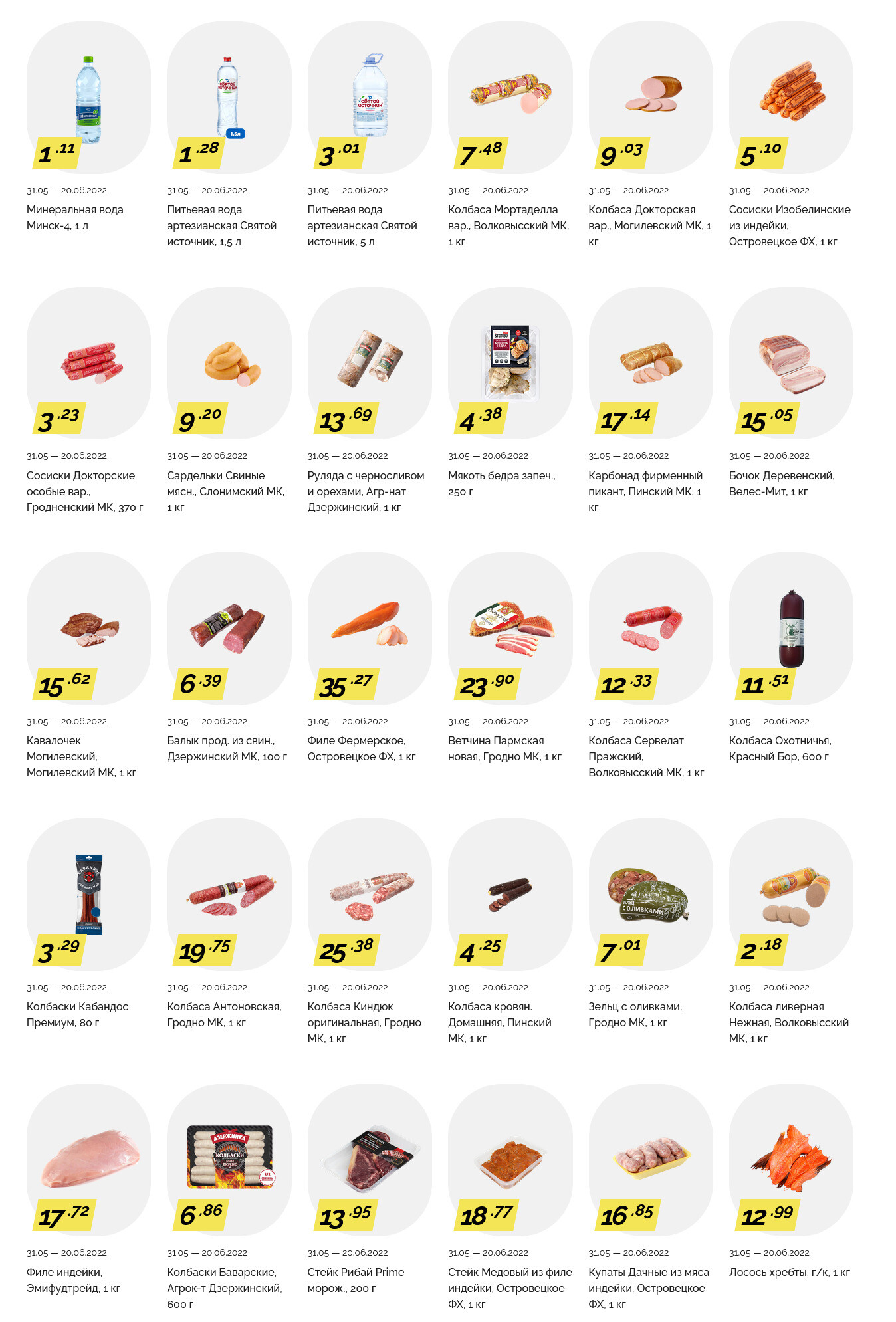View Филе Фермерское Островецкое ФХ product
Viewport: 896px width, 1322px height.
point(369,629)
